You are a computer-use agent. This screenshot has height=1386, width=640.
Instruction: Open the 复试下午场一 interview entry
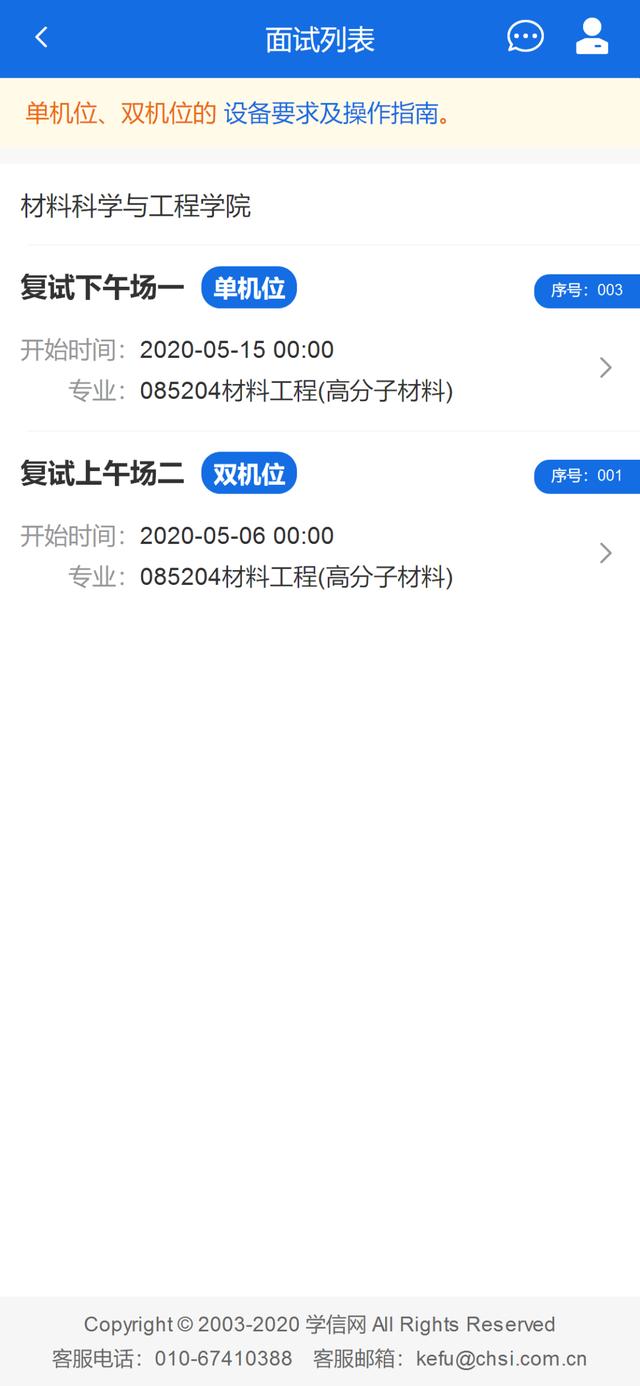320,338
